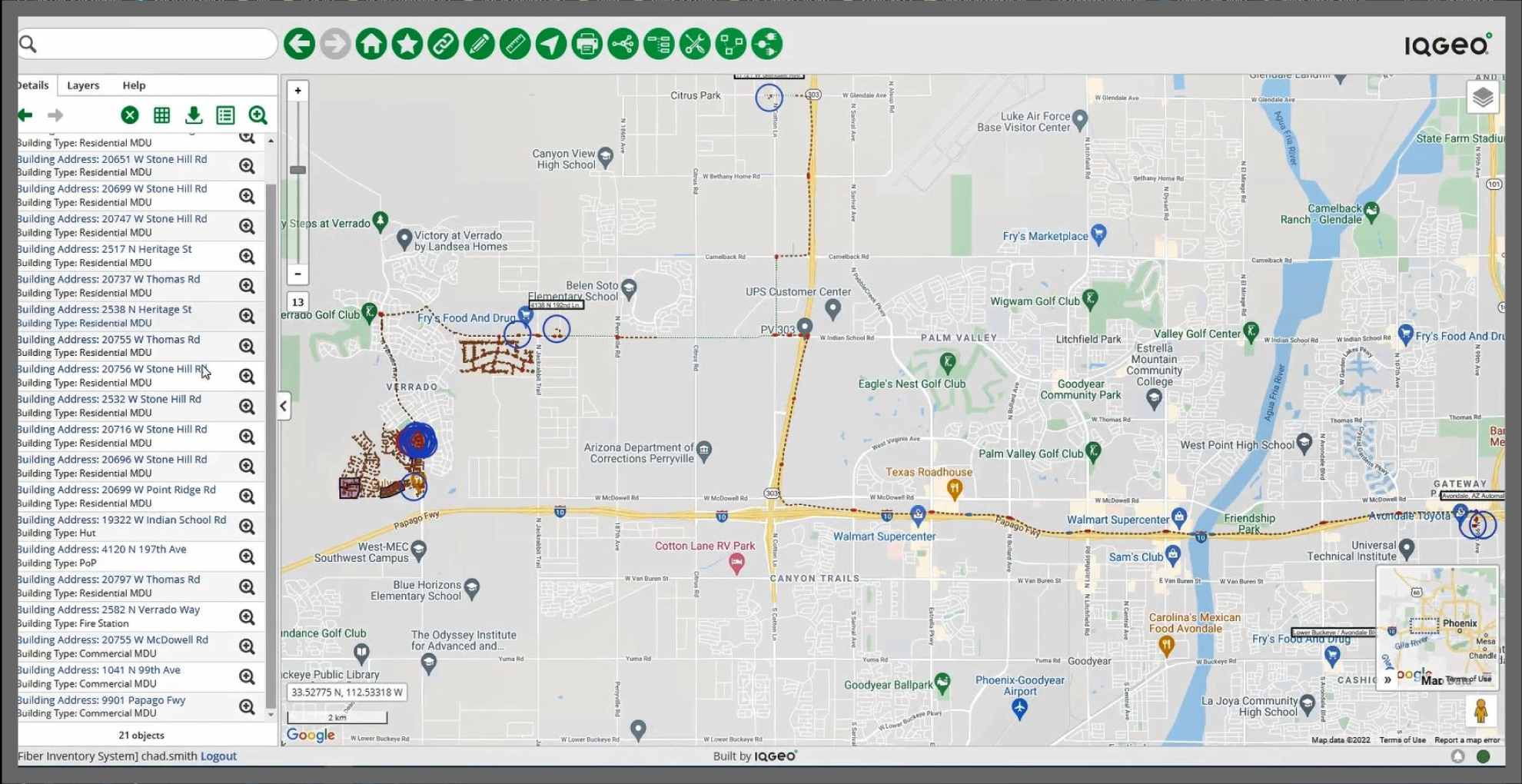Open the tools wrench icon
The height and width of the screenshot is (784, 1522).
[x=695, y=44]
